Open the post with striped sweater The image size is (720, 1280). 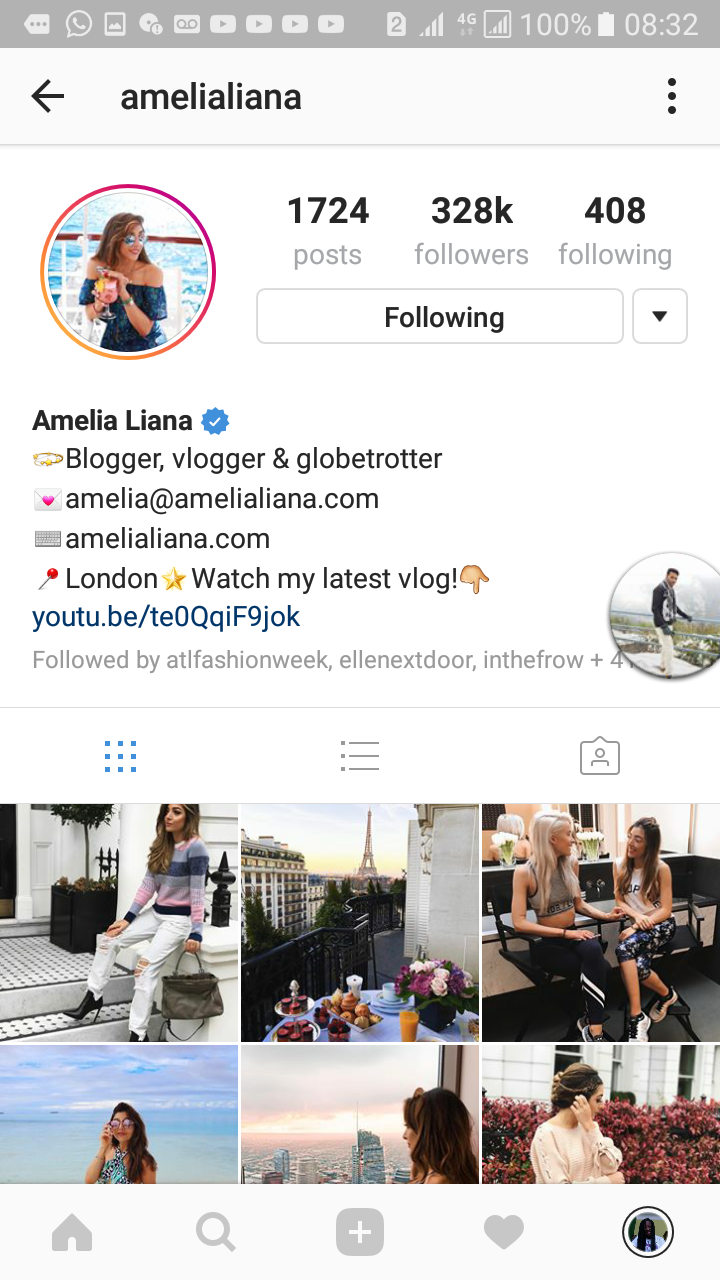pos(119,922)
